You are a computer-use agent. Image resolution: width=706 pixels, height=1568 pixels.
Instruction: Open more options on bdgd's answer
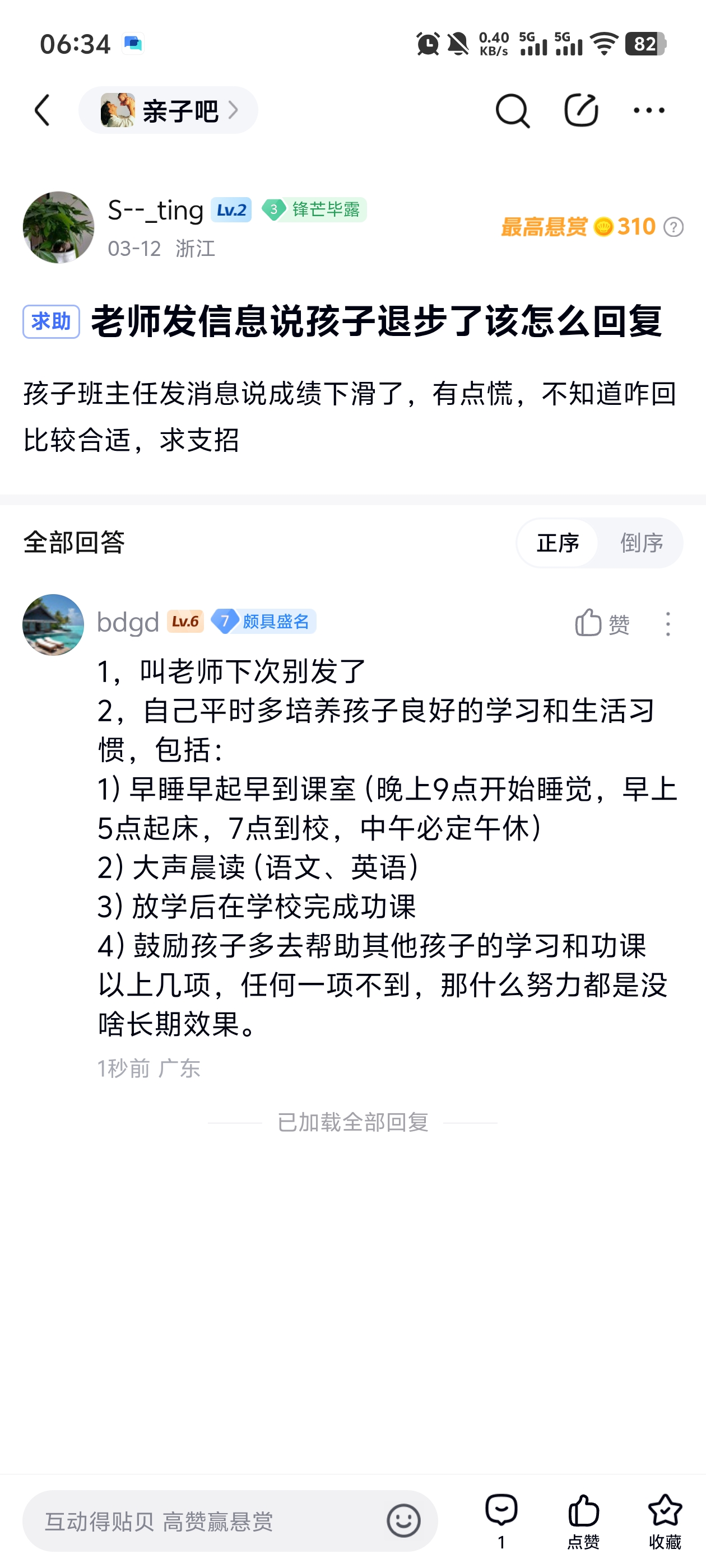(x=668, y=624)
